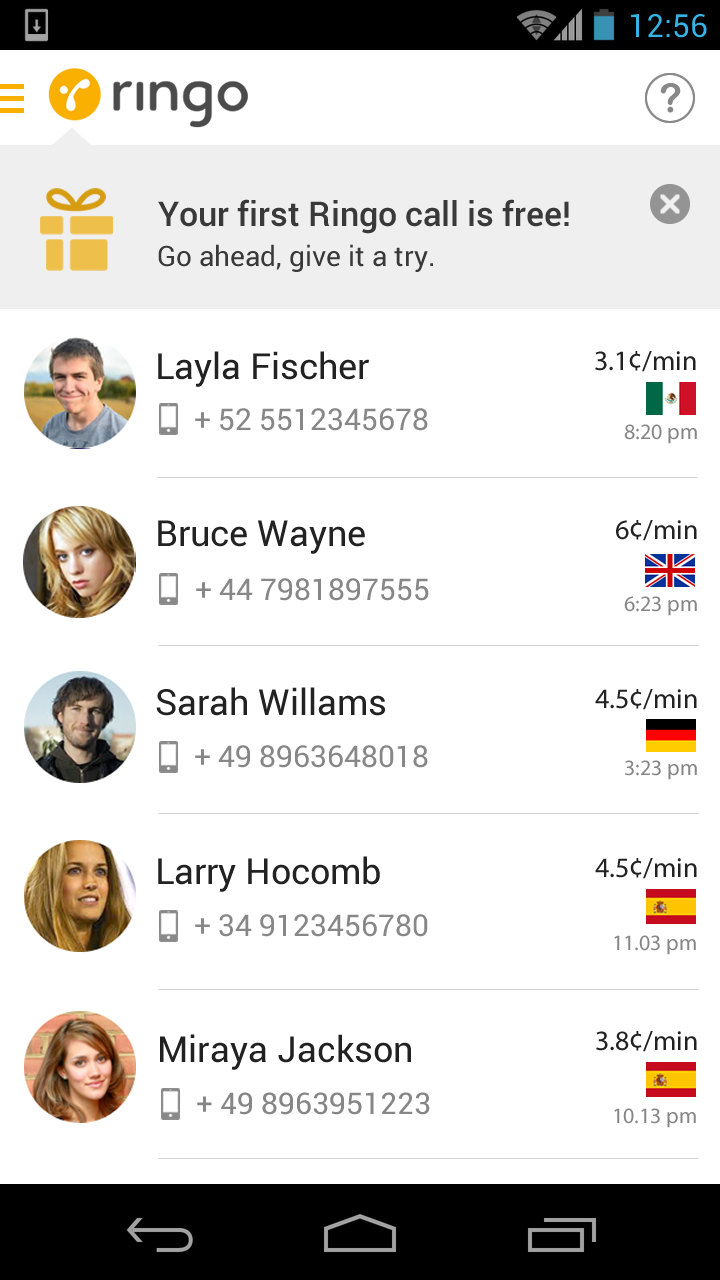Go back using the system back button

(160, 1235)
